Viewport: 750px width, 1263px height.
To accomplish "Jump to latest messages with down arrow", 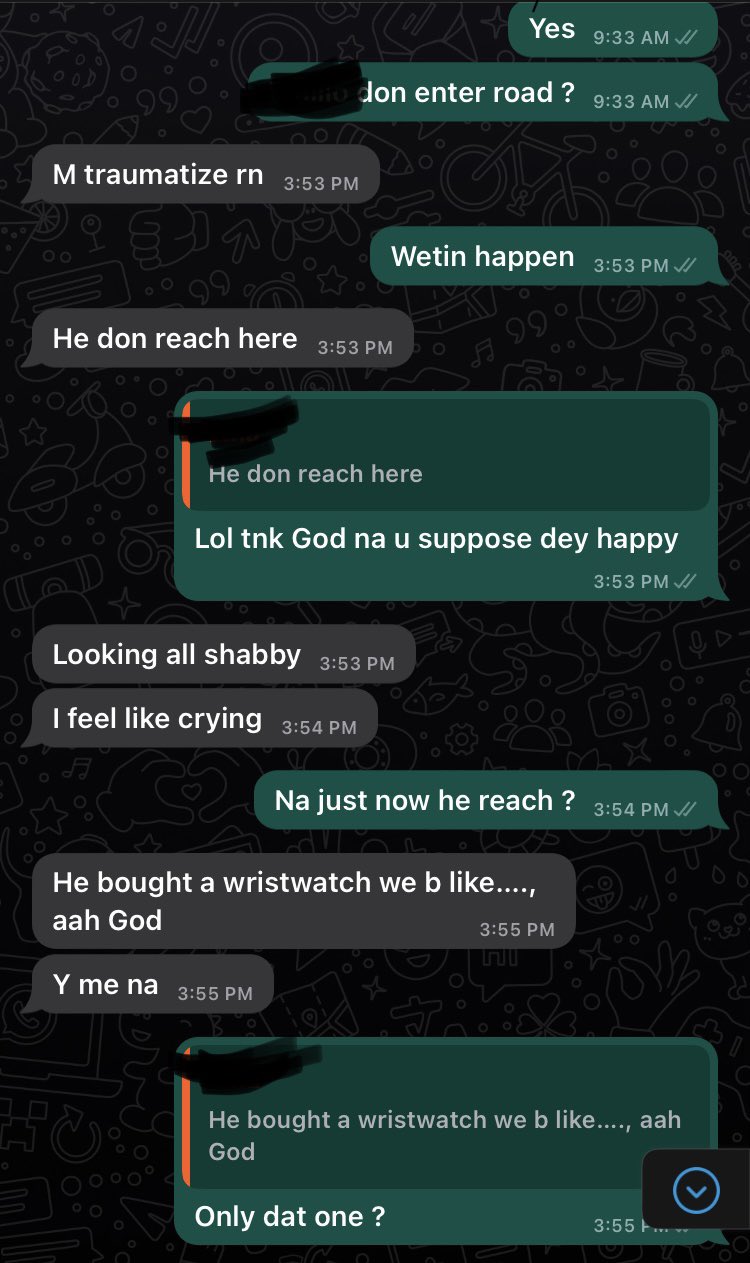I will tap(696, 1190).
